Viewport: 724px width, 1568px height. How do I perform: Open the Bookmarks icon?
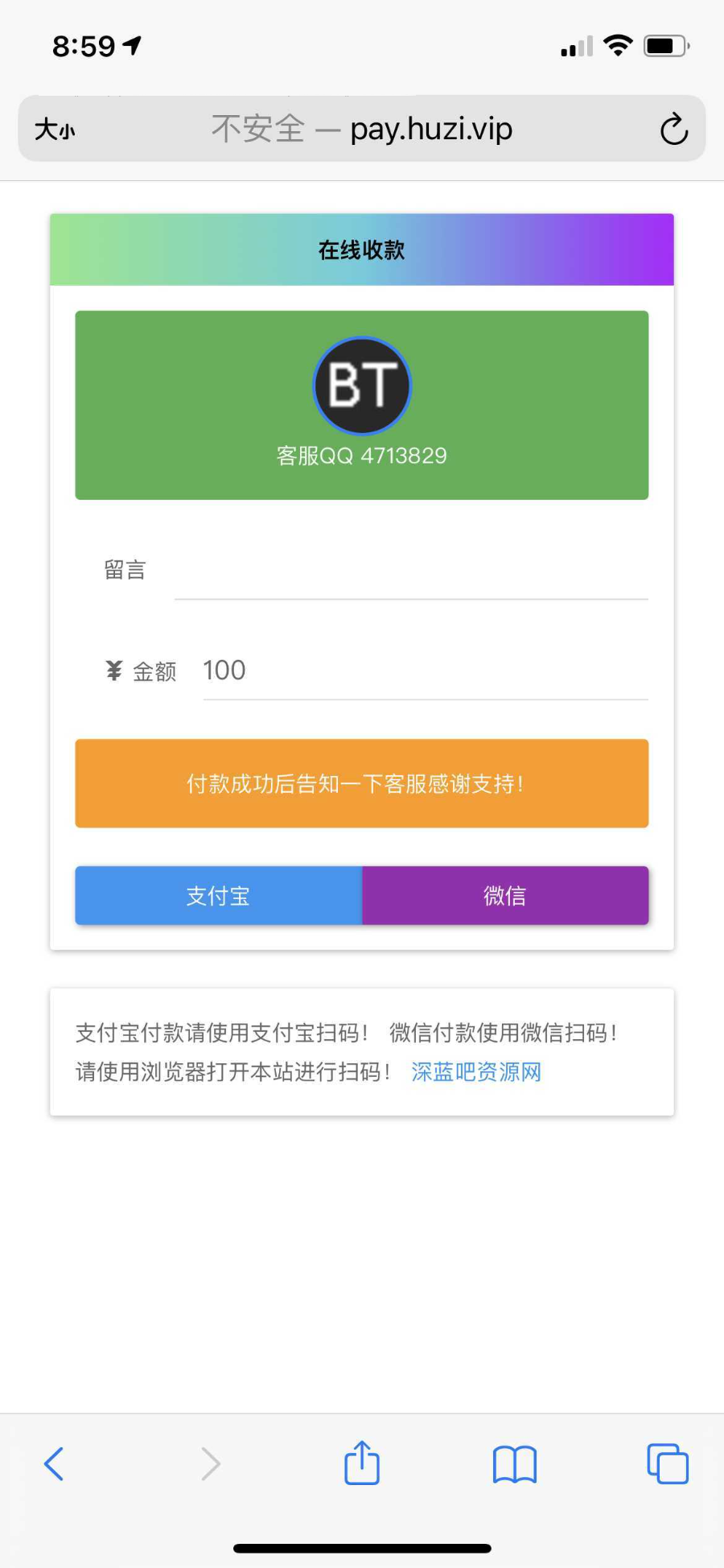click(x=514, y=1464)
